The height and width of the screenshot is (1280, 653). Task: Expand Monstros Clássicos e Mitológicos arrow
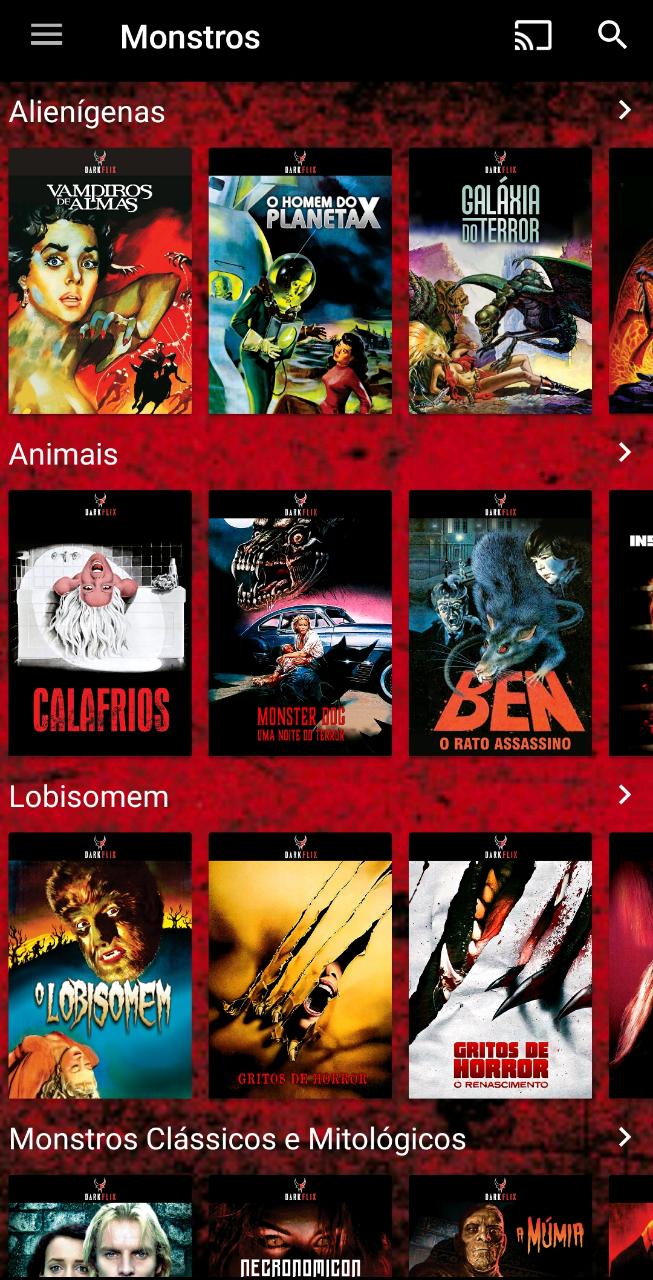tap(625, 1137)
